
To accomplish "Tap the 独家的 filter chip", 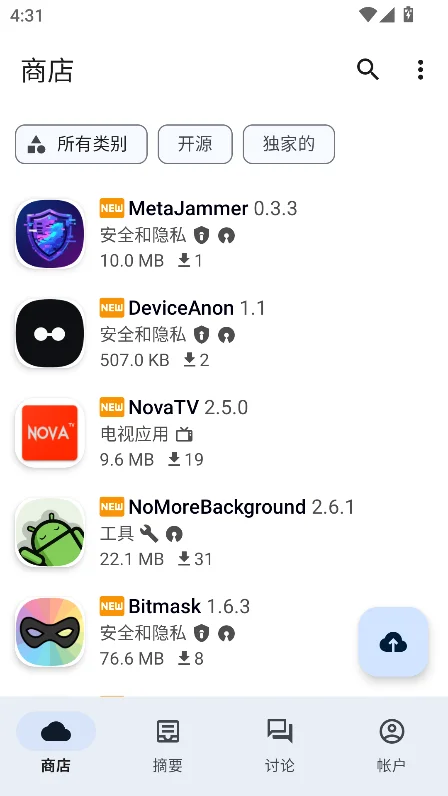I will 289,144.
